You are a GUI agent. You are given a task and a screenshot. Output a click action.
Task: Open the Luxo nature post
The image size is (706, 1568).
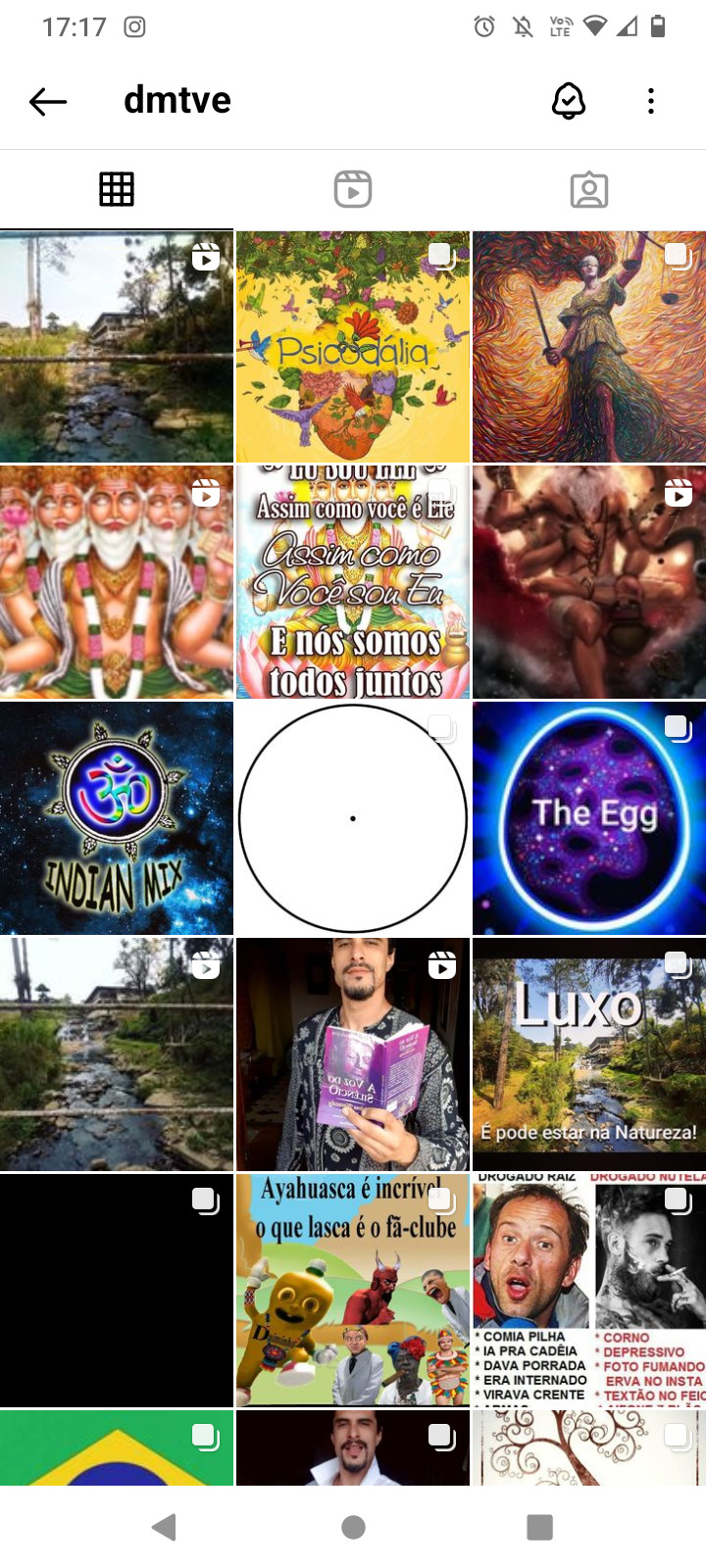click(588, 1054)
